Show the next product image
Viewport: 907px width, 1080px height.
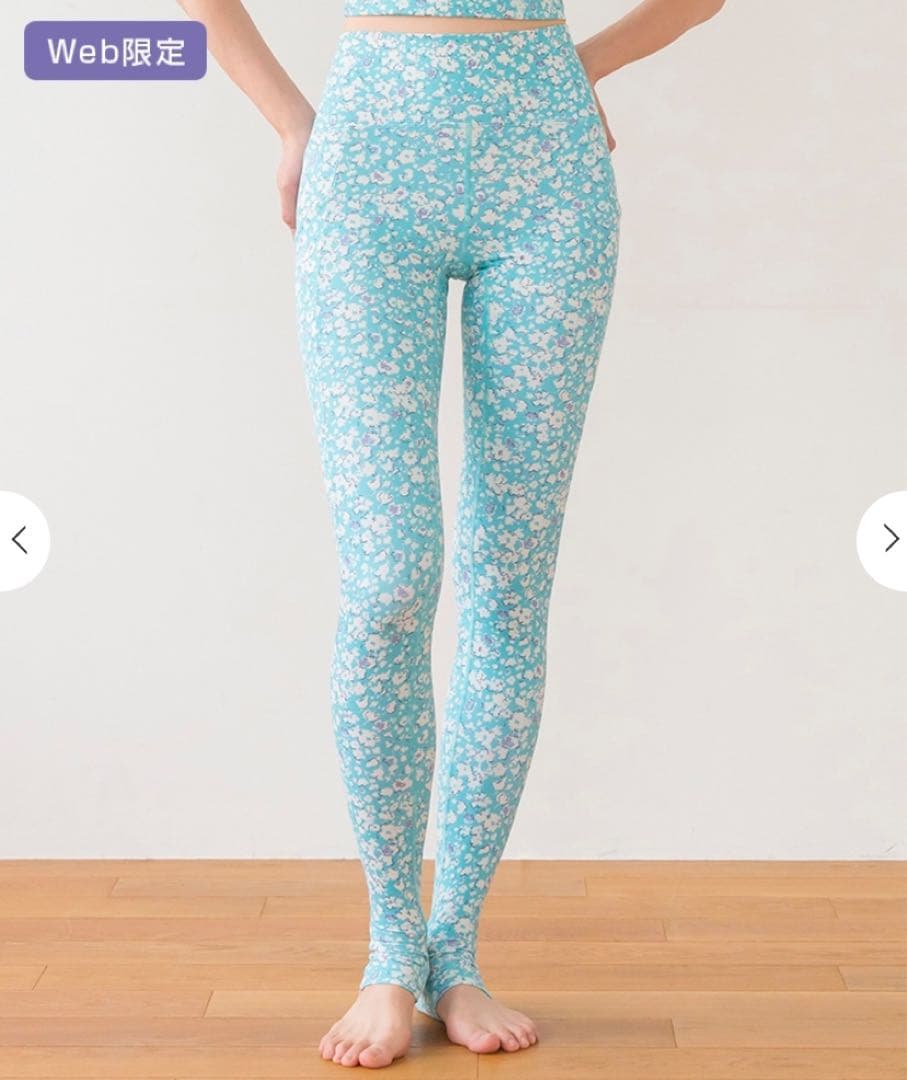888,540
